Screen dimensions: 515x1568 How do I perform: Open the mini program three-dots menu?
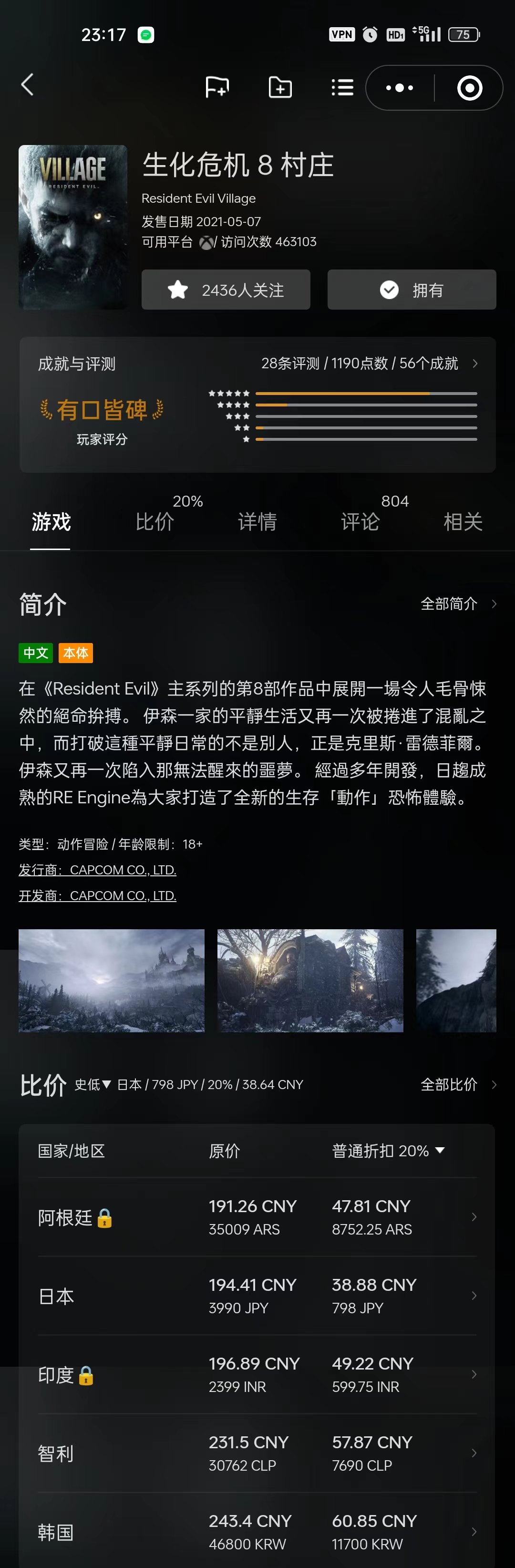(399, 88)
